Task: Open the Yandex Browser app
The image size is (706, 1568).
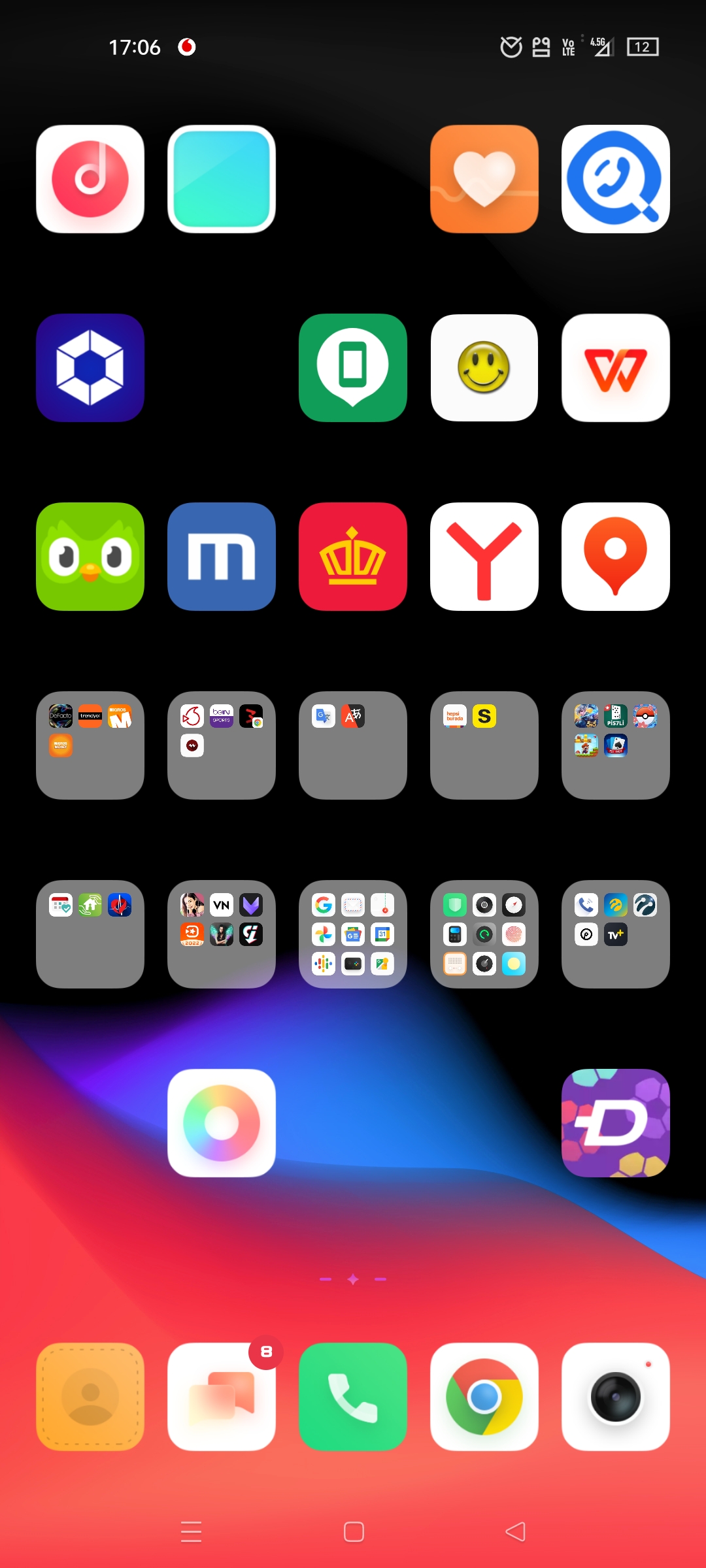Action: 484,557
